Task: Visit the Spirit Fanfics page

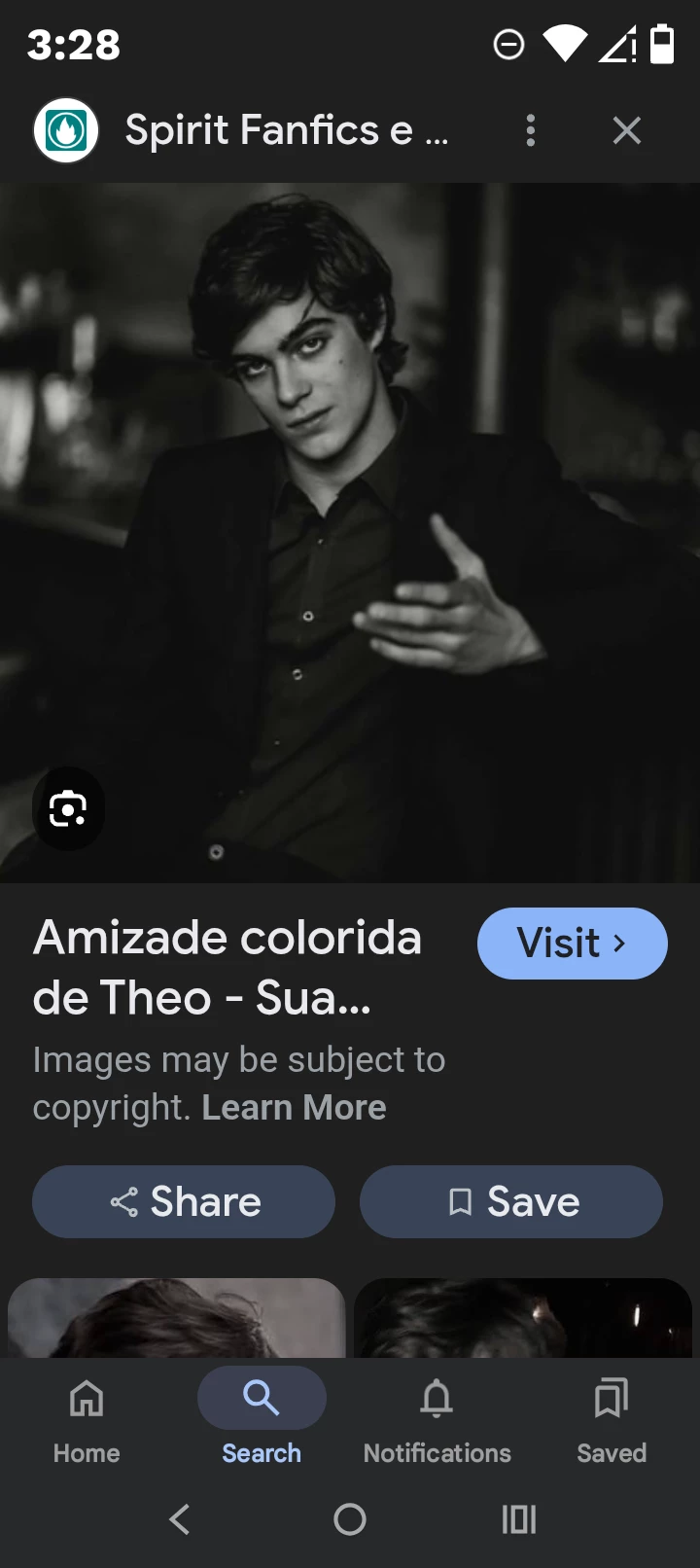Action: 572,944
